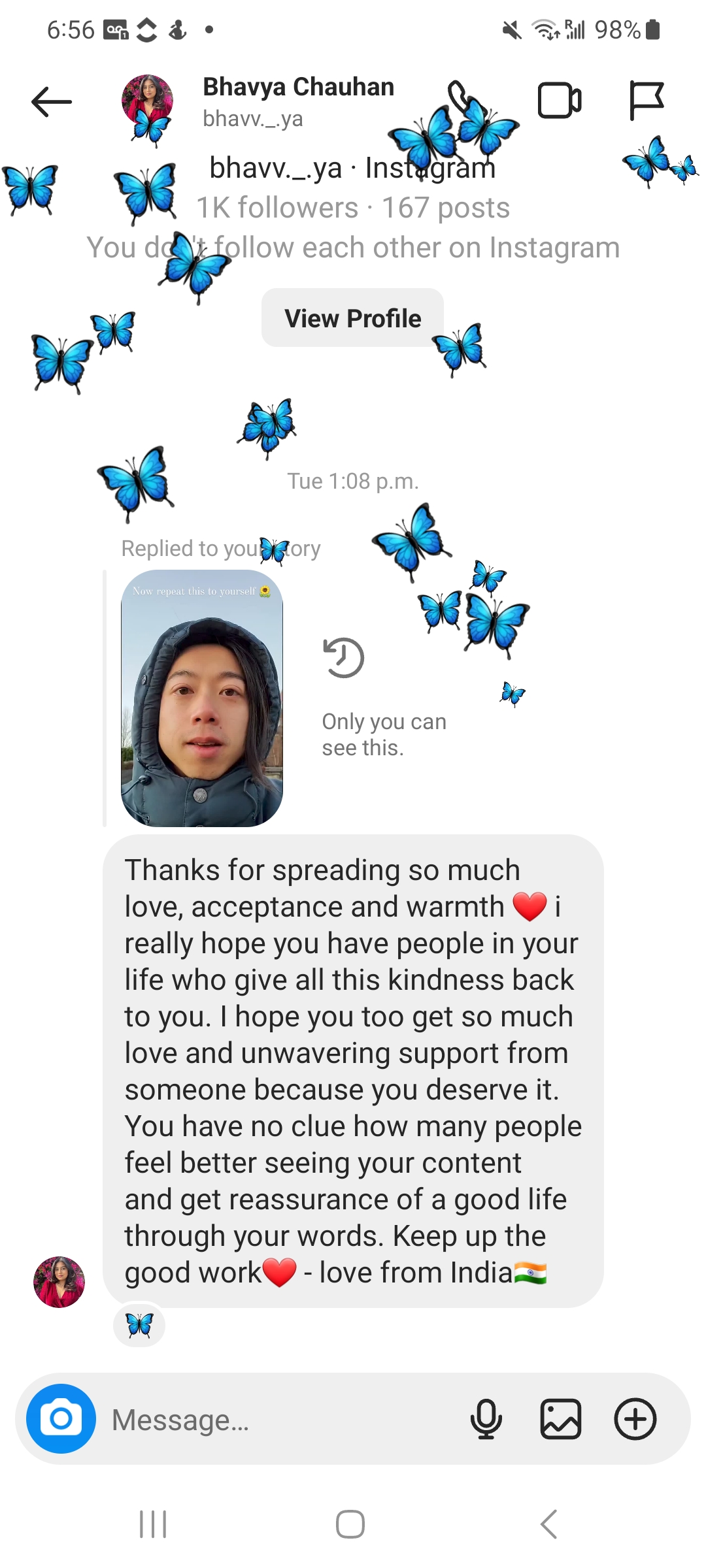Start a video call with Bhavya
The width and height of the screenshot is (706, 1568).
click(560, 101)
